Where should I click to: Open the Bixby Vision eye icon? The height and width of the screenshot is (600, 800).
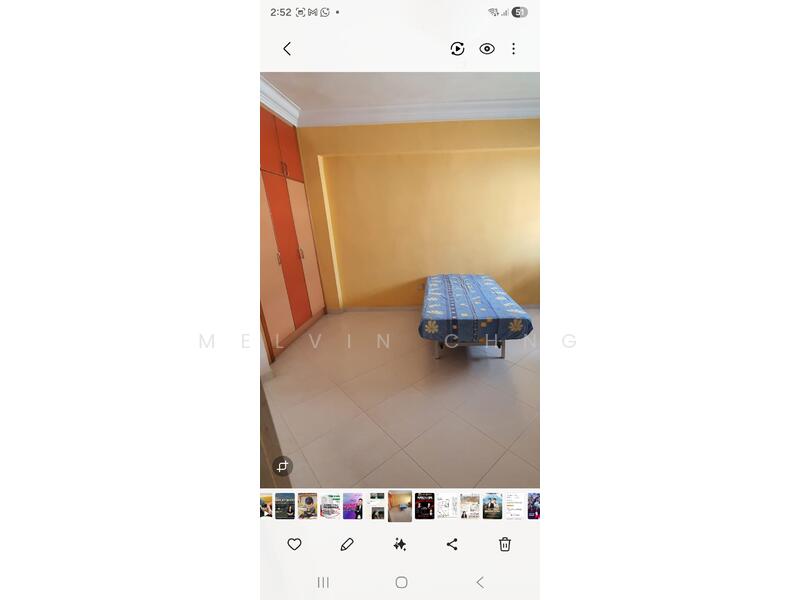pos(487,49)
